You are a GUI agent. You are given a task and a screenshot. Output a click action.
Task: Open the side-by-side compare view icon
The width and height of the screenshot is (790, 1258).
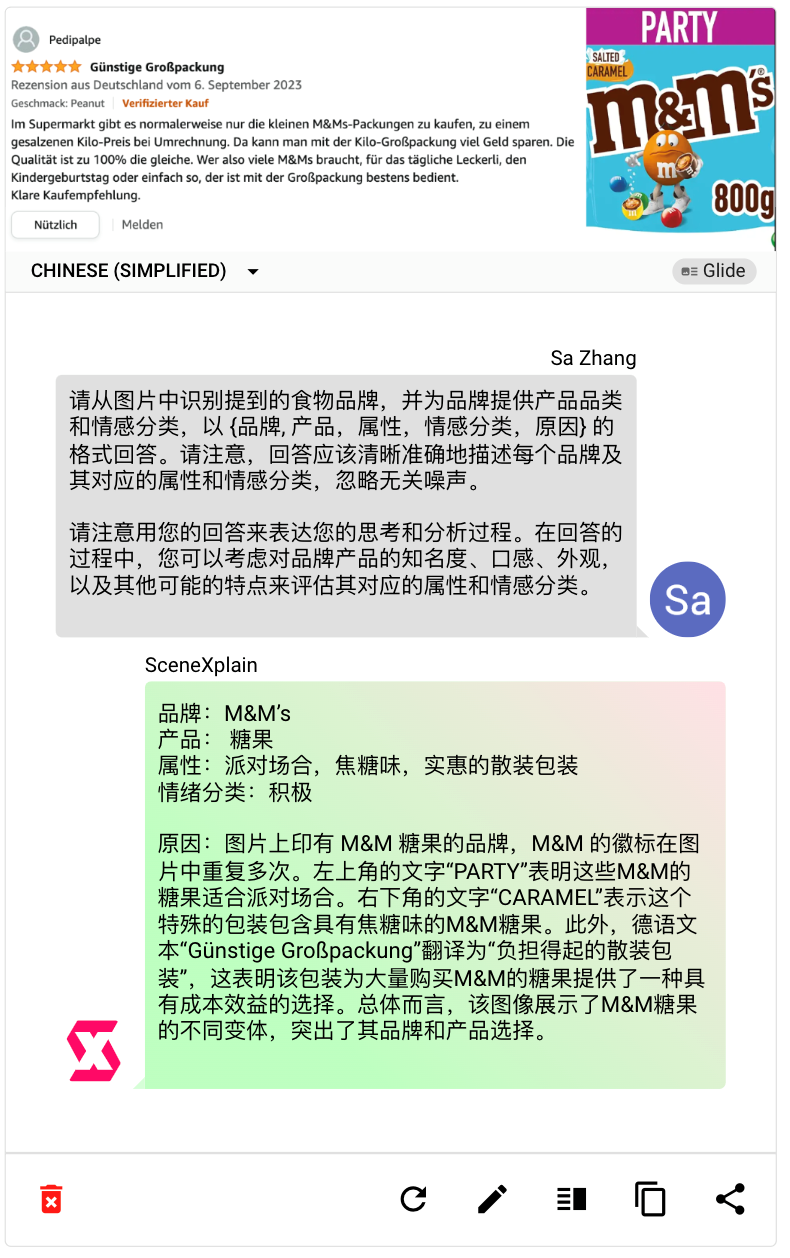[x=571, y=1198]
